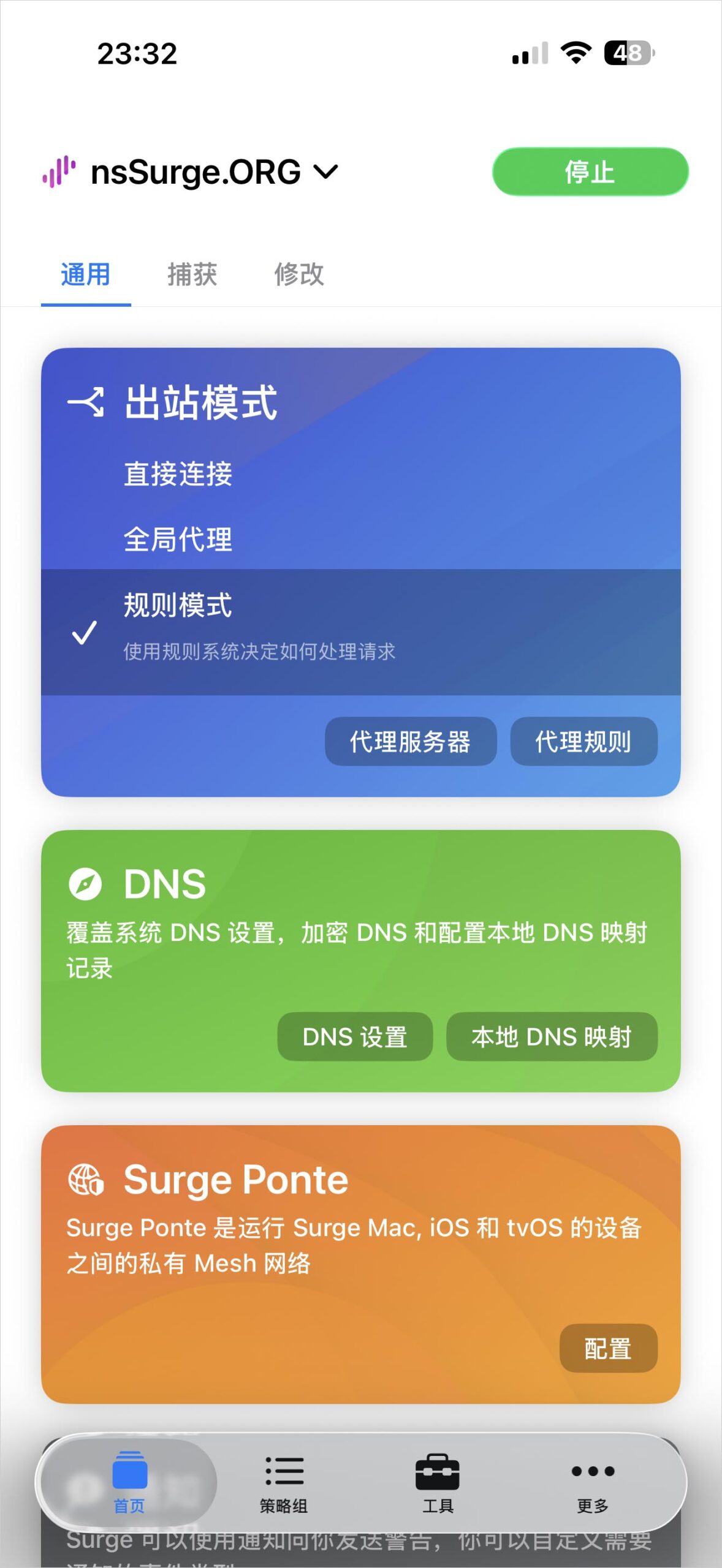This screenshot has width=722, height=1568.
Task: Open the 策略组 tab
Action: (284, 1479)
